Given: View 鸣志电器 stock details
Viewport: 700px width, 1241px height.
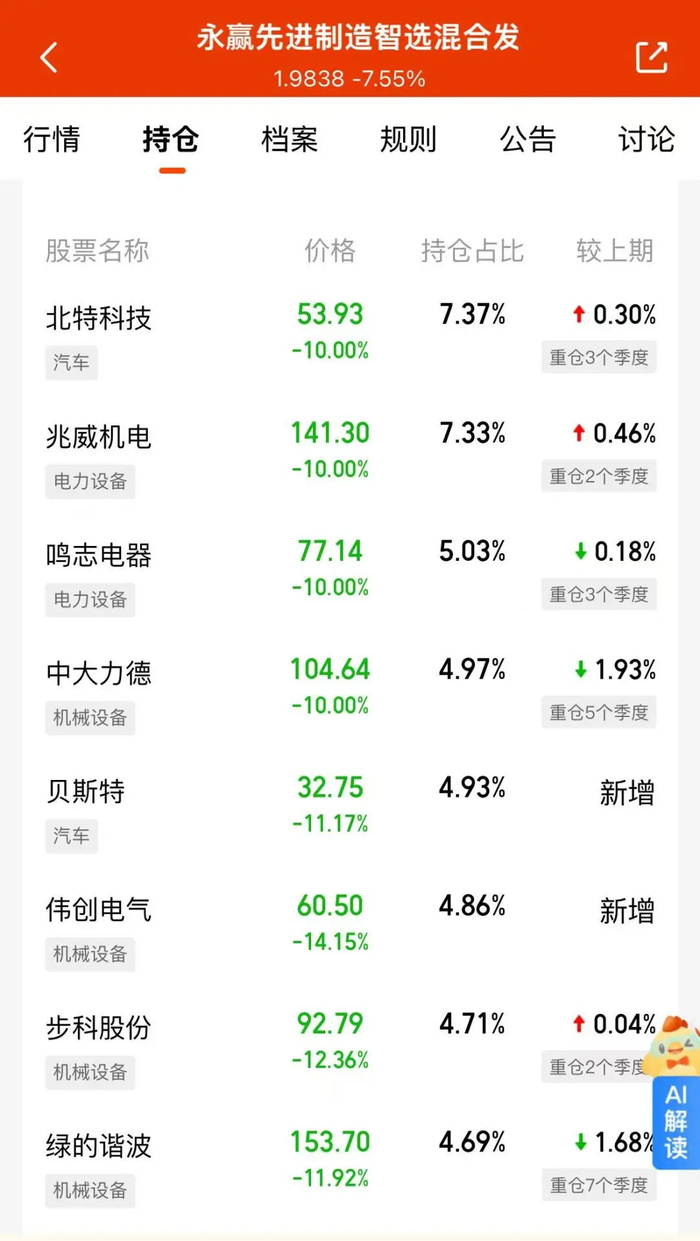Looking at the screenshot, I should pyautogui.click(x=99, y=554).
